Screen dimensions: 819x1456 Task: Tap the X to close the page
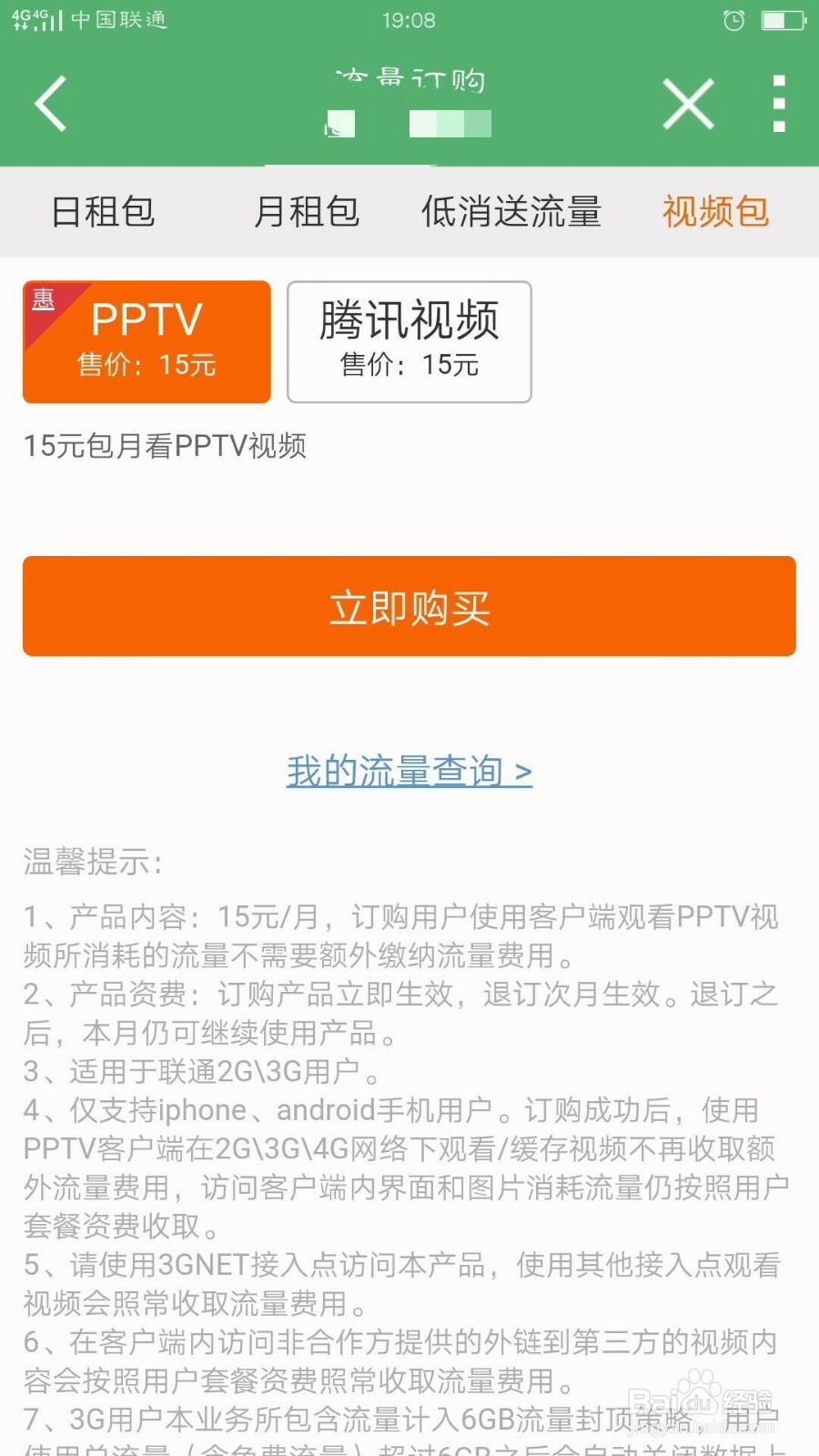(689, 104)
